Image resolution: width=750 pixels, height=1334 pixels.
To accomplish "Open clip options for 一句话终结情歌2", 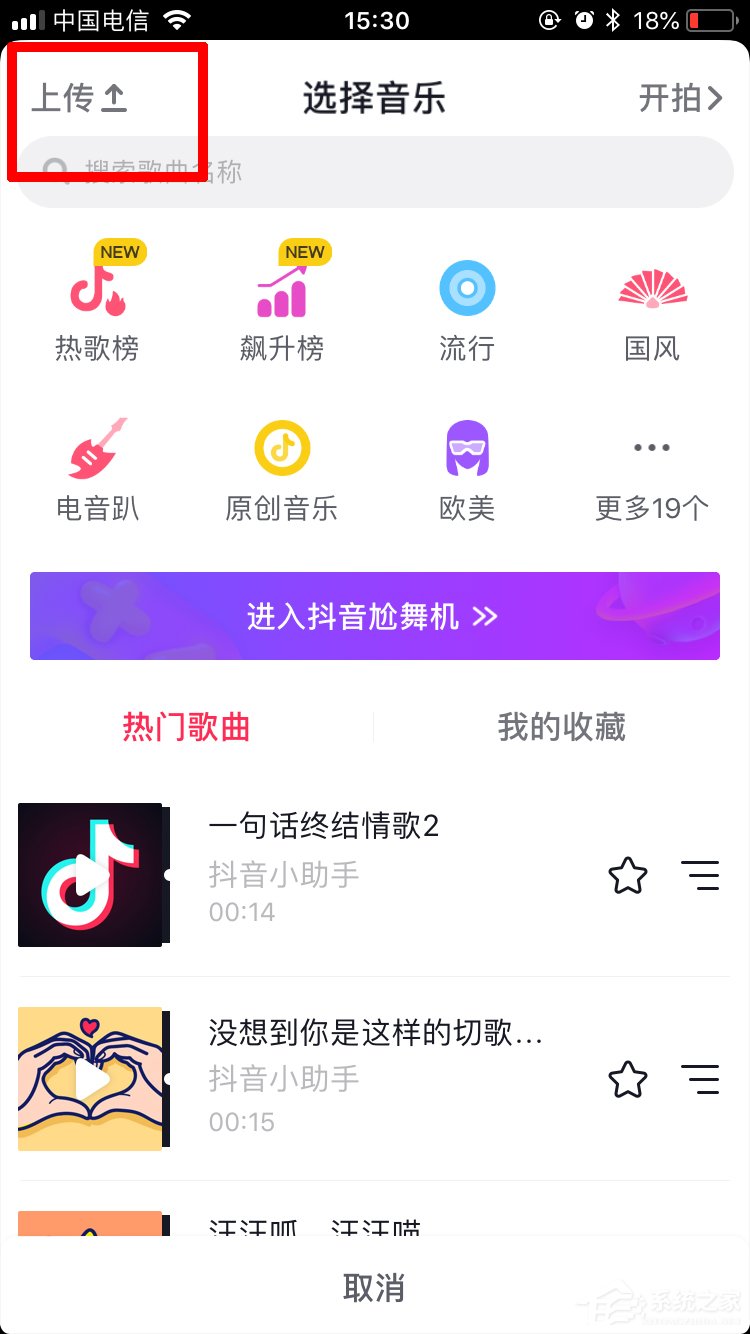I will [x=700, y=875].
